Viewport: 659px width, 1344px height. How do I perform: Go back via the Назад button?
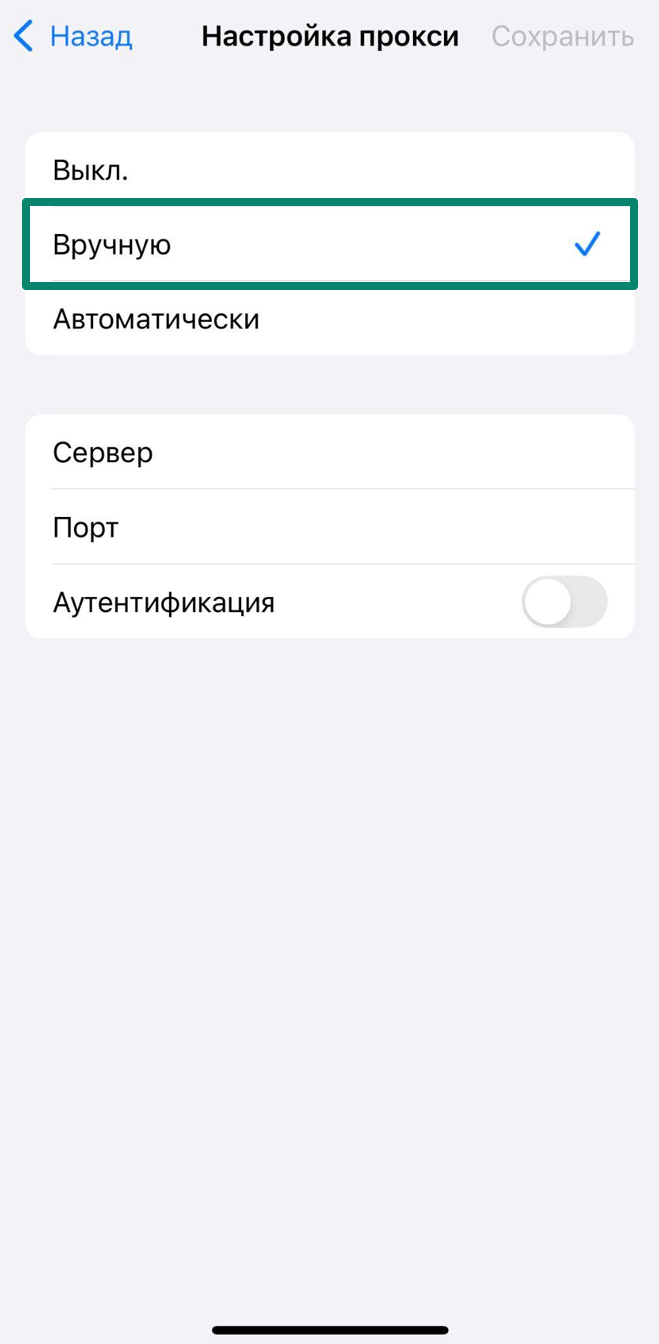pos(73,37)
